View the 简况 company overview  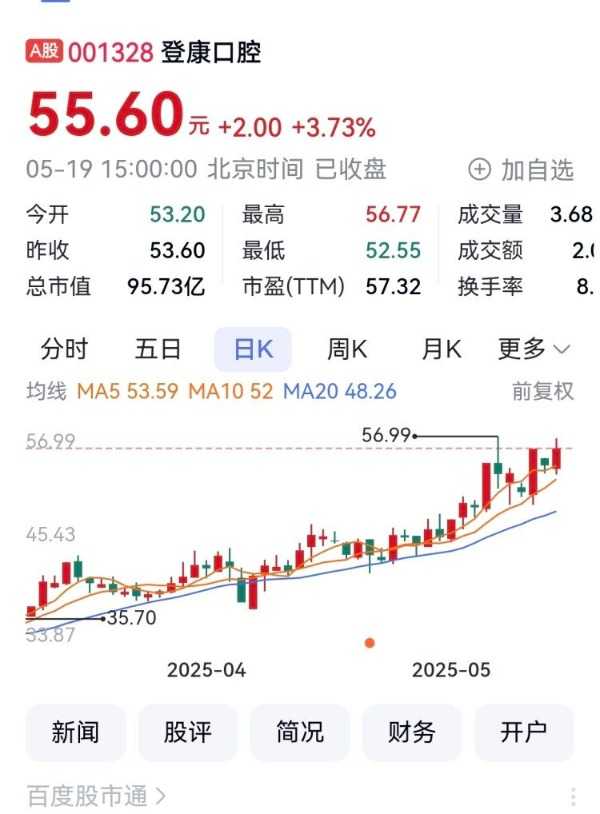coord(300,732)
